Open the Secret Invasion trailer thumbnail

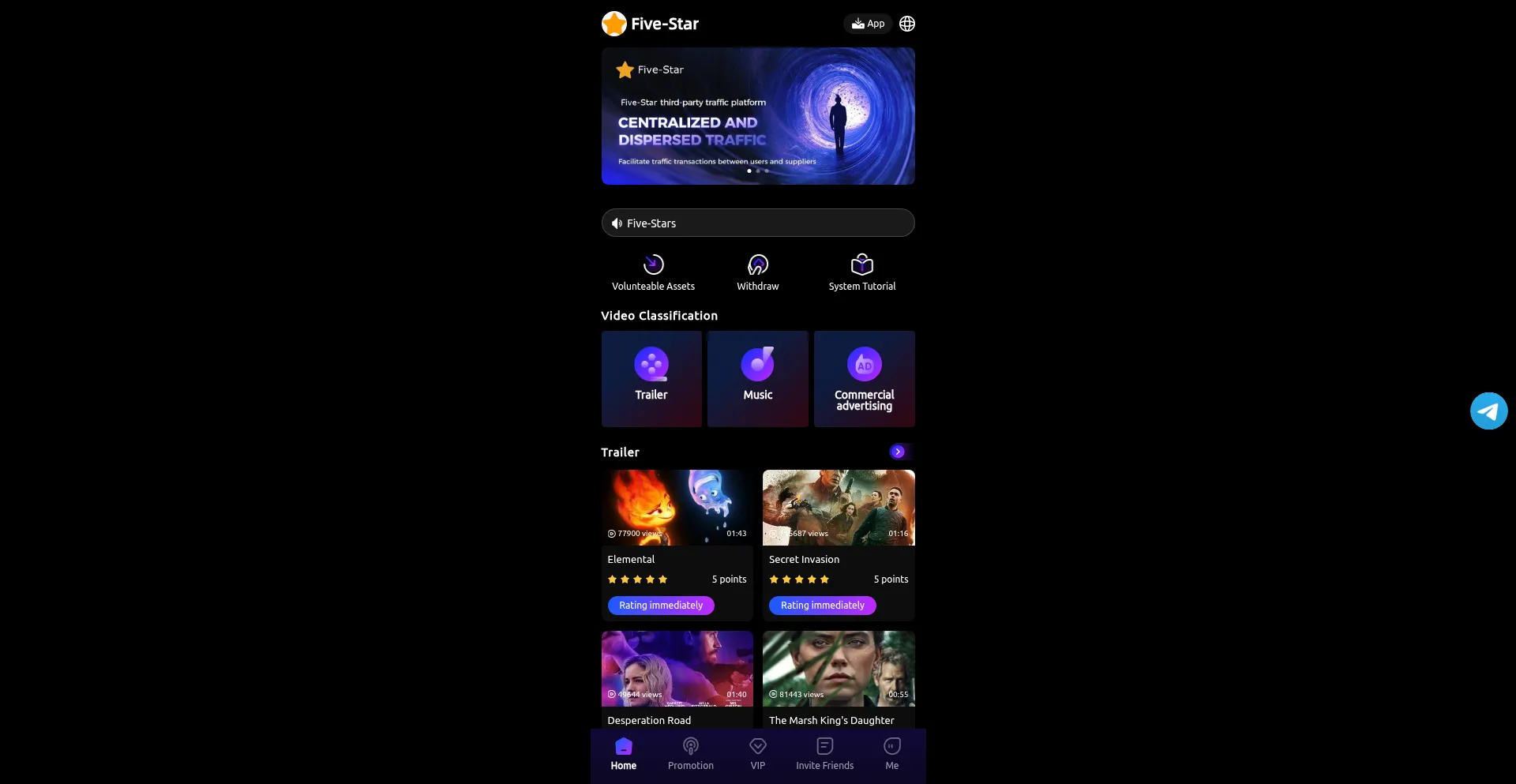pyautogui.click(x=839, y=507)
